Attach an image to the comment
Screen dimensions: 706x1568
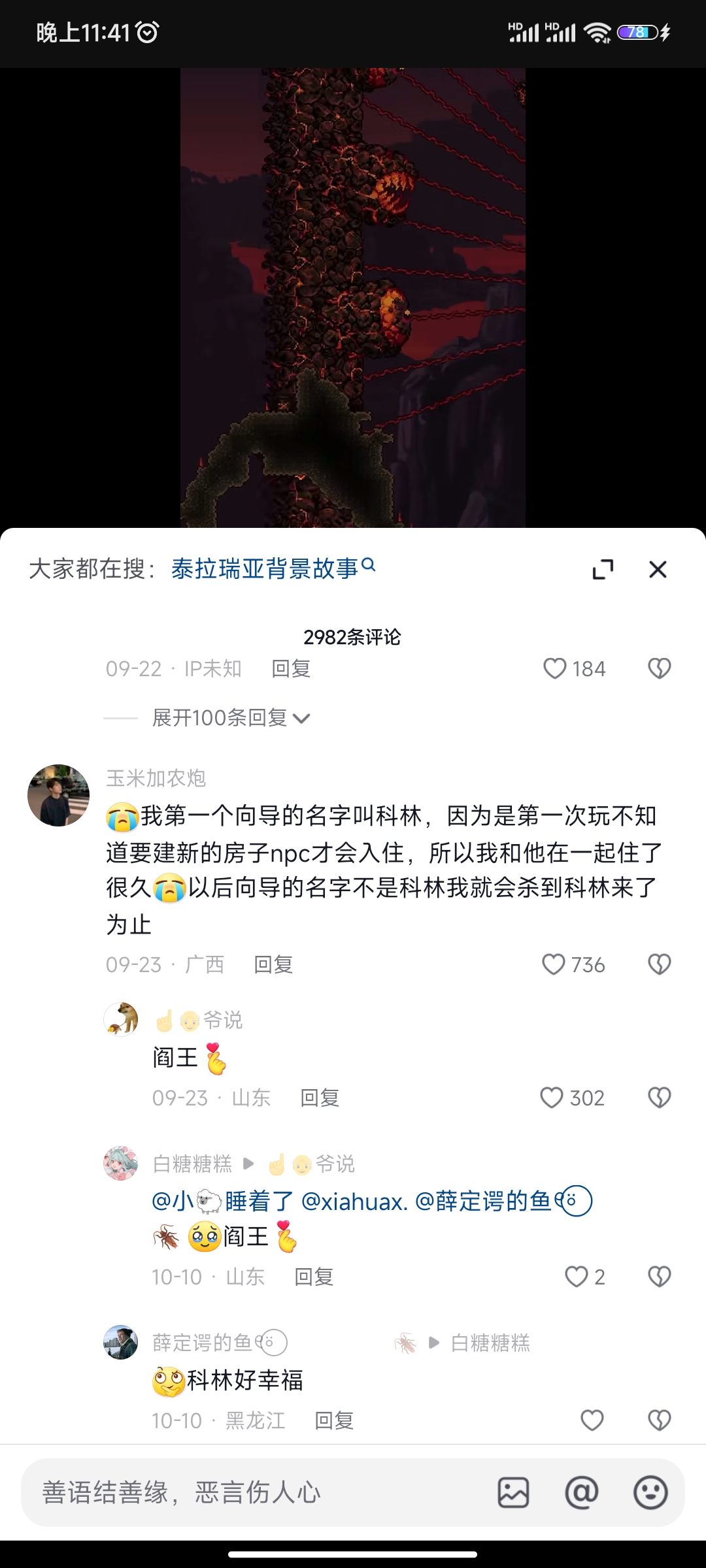[x=513, y=1493]
